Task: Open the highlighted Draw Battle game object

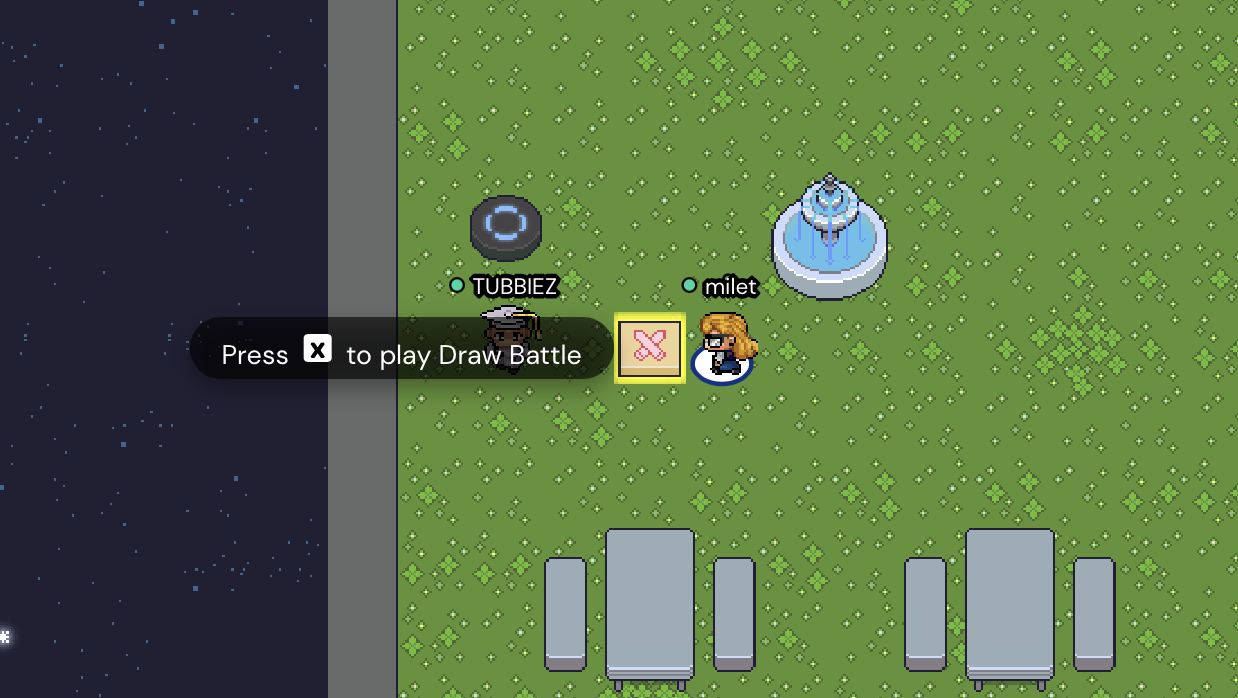Action: [x=650, y=348]
